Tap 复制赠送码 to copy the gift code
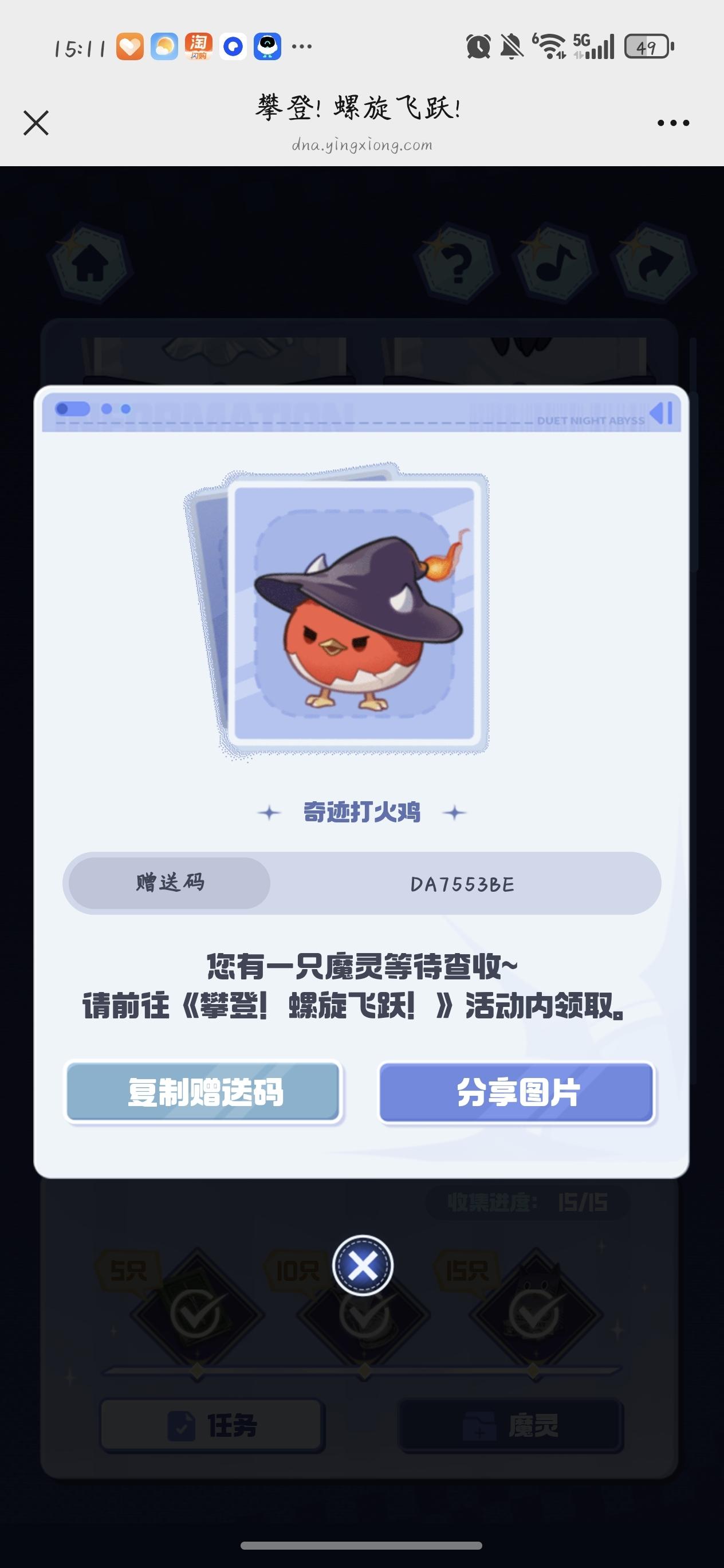 [204, 1092]
